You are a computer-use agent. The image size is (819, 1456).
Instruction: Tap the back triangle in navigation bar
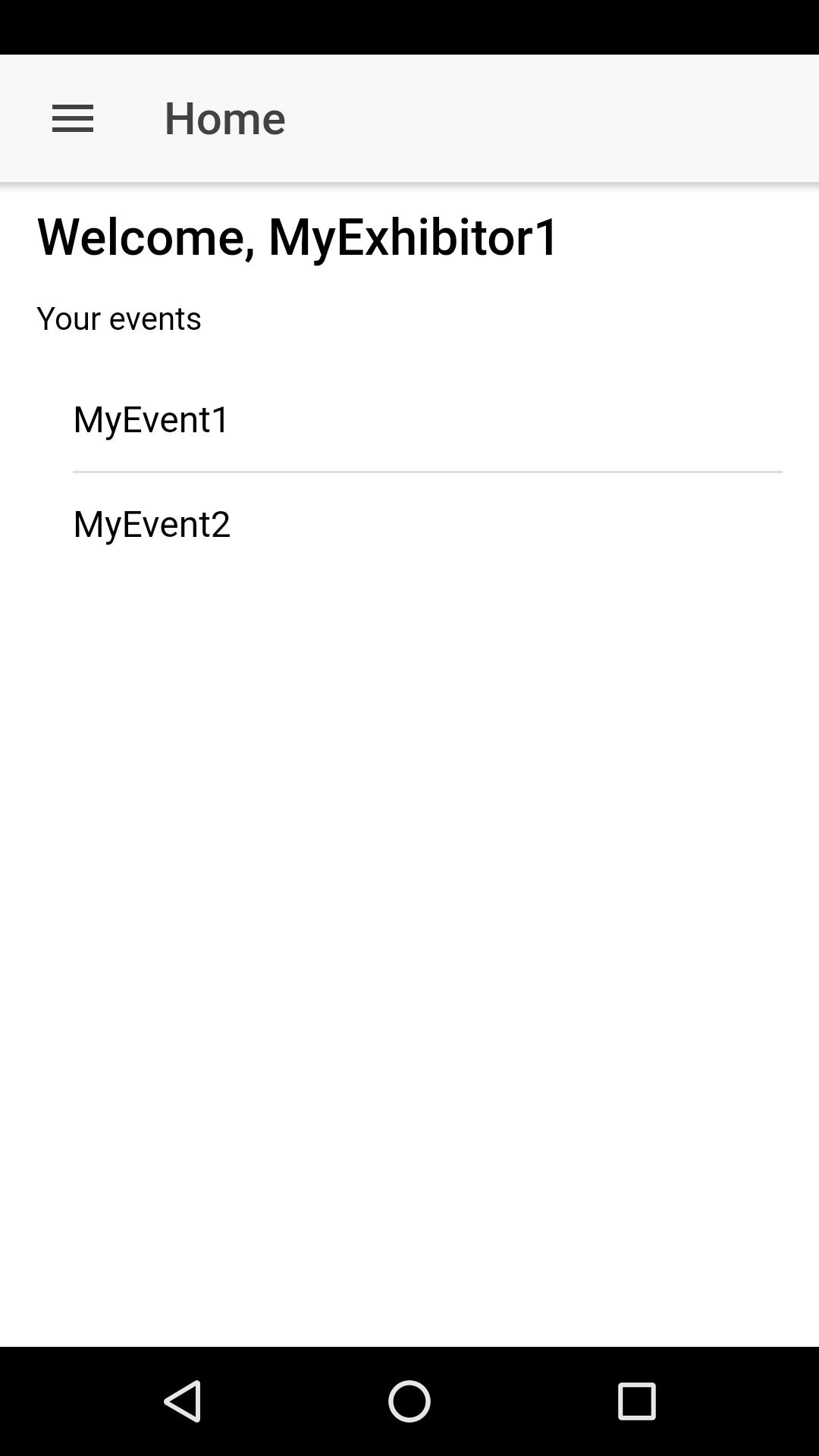pos(183,1401)
